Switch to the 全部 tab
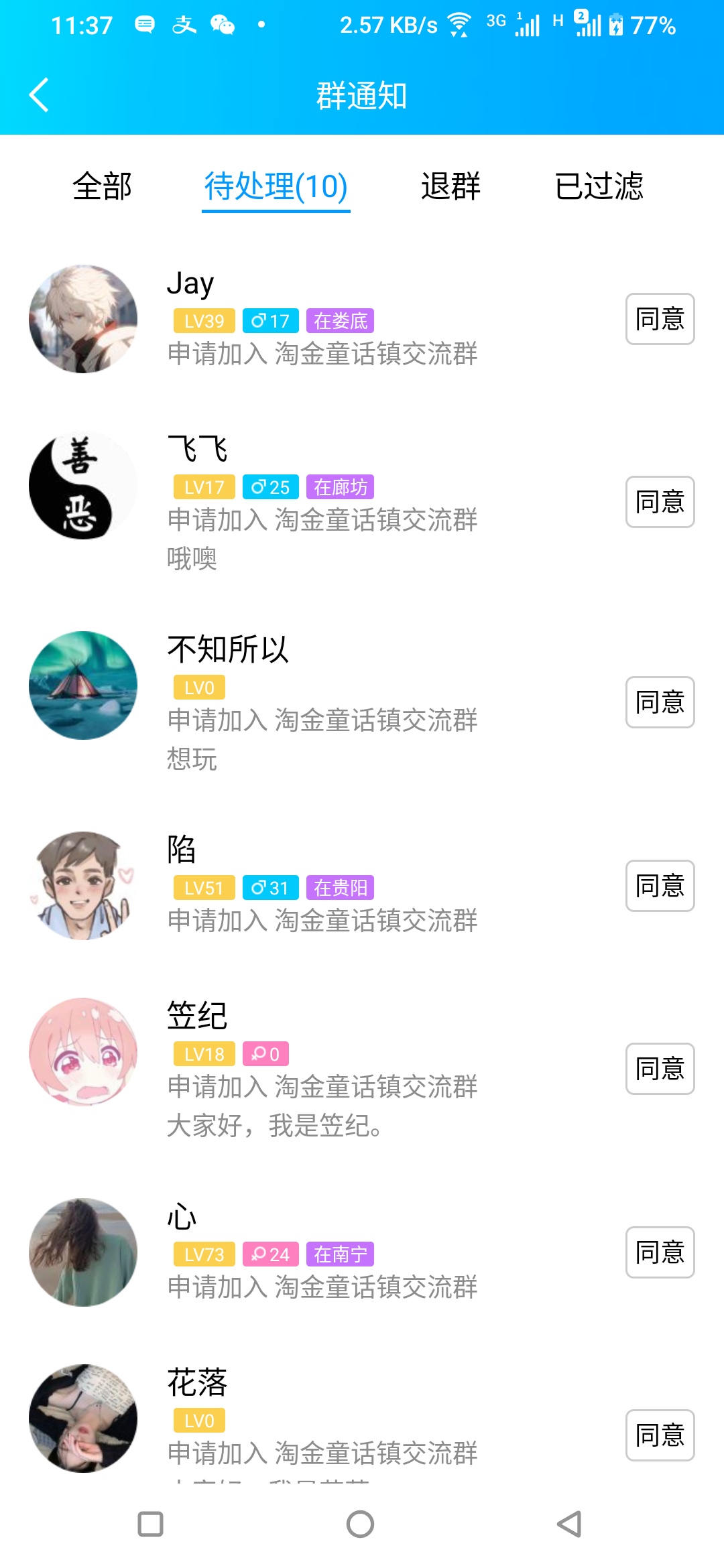The width and height of the screenshot is (724, 1568). tap(102, 186)
